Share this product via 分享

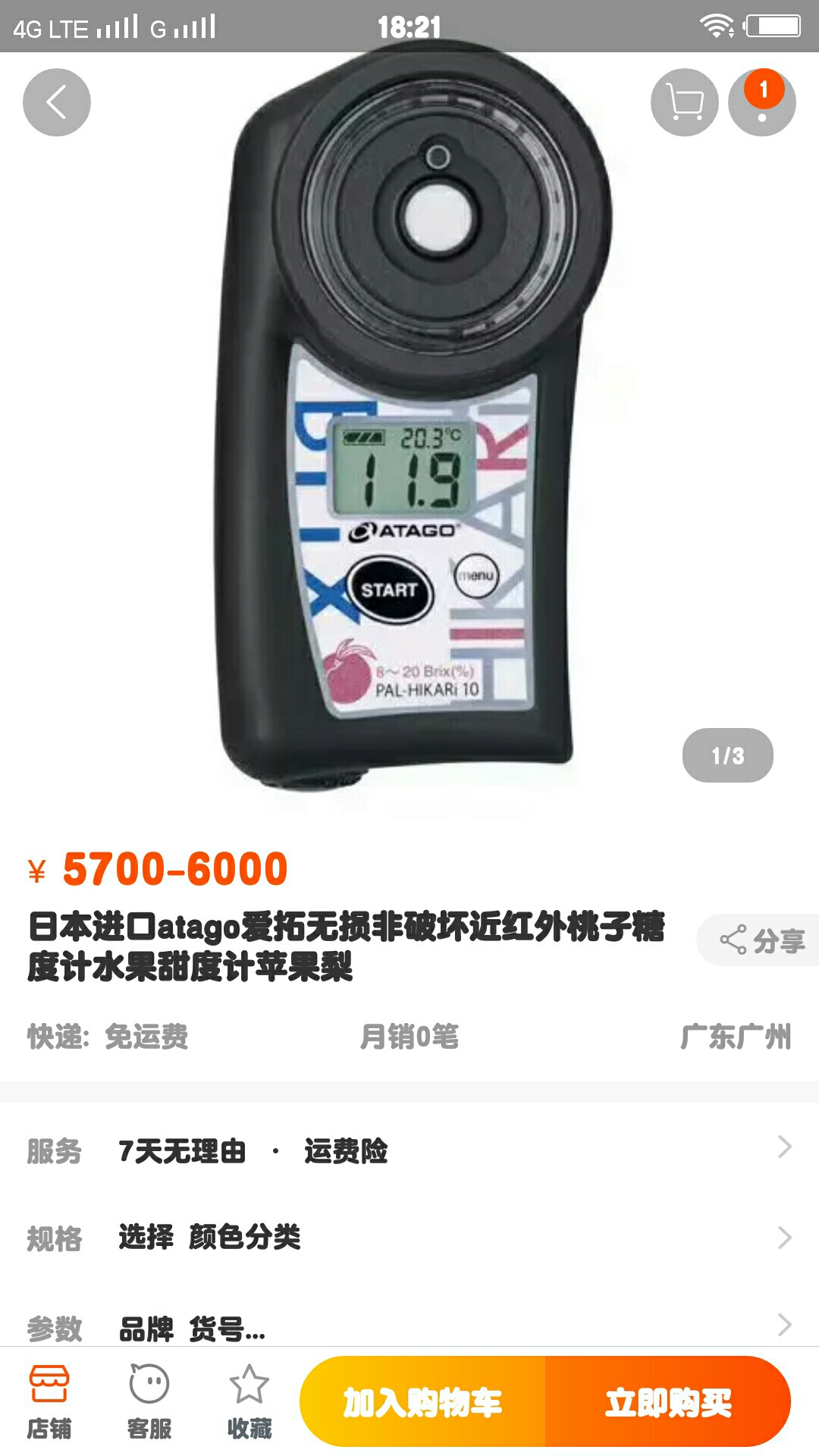[x=759, y=940]
